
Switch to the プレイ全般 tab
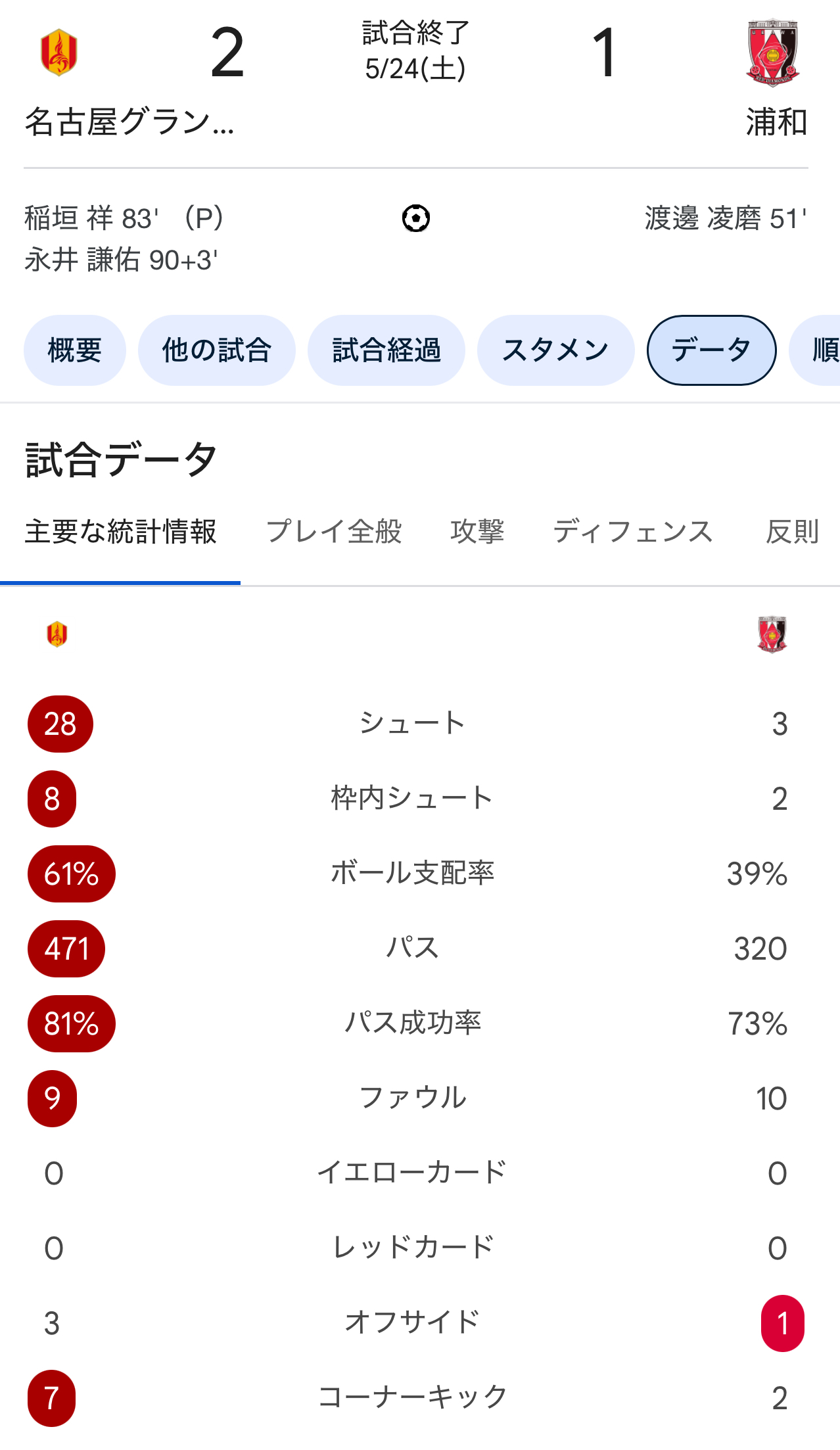[334, 532]
